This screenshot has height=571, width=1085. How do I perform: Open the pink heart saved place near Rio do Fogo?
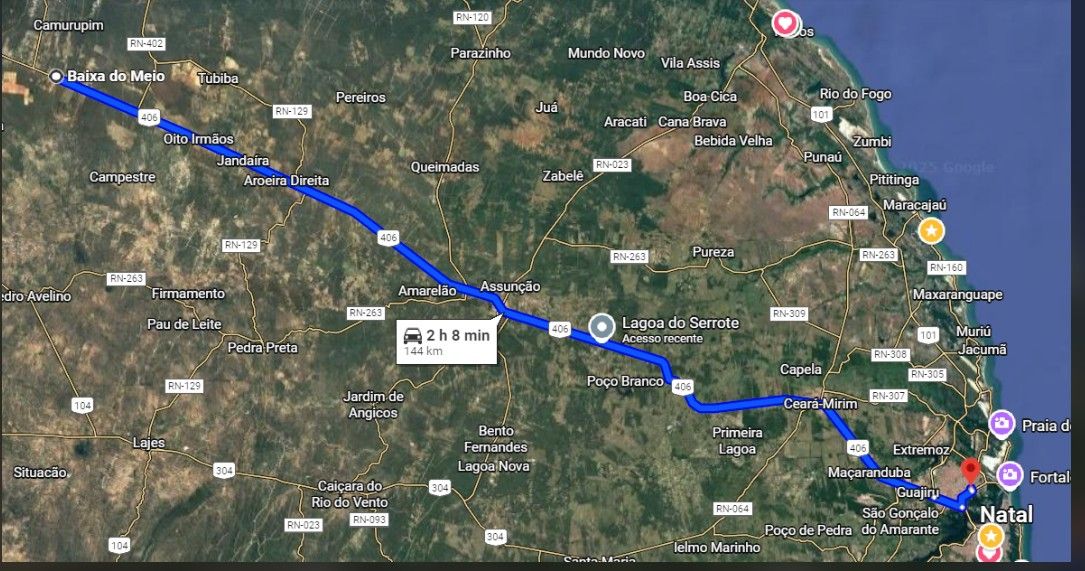[787, 22]
